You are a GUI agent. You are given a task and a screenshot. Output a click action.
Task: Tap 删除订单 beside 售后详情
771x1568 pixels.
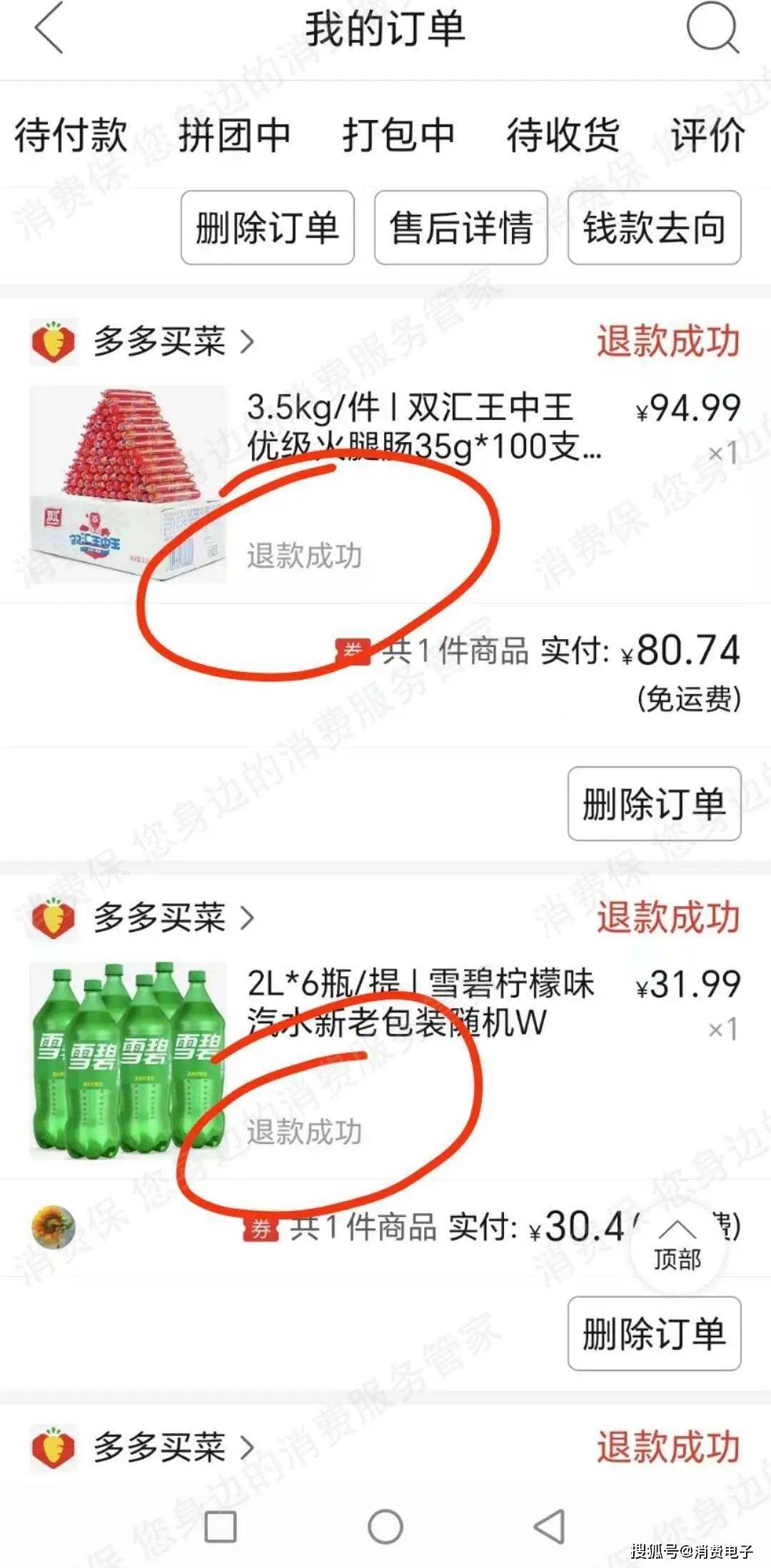coord(267,228)
